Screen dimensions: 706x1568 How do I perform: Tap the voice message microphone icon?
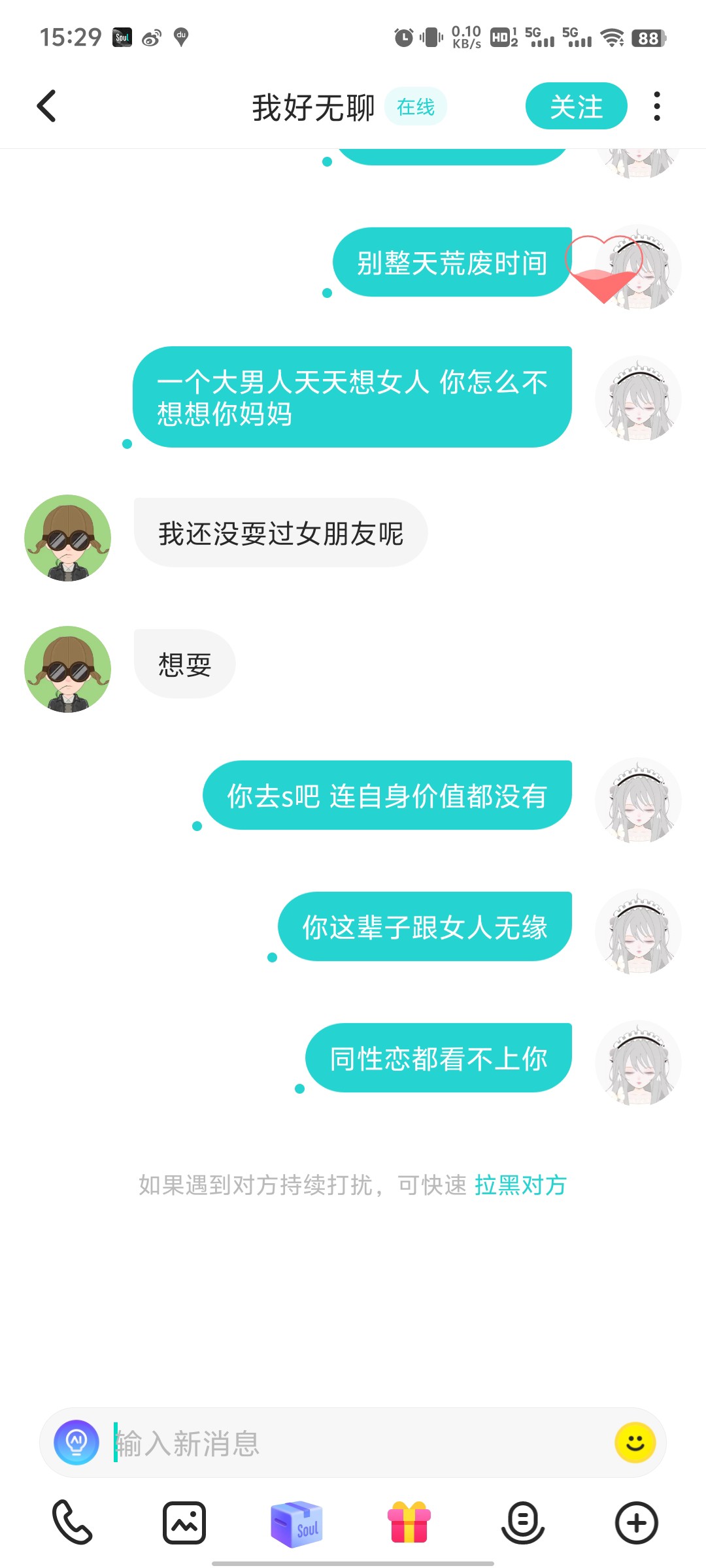coord(522,1523)
